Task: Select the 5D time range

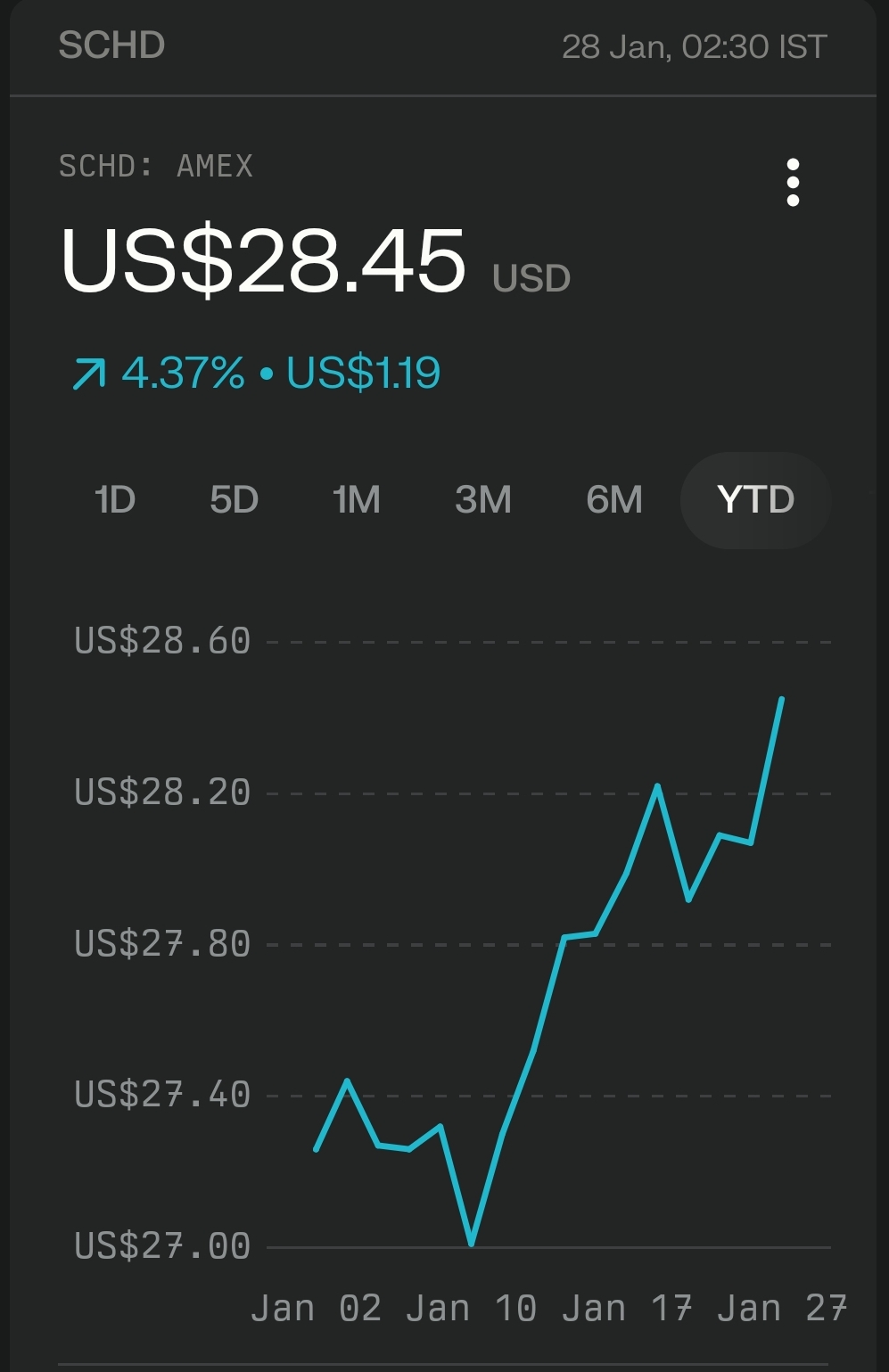Action: tap(234, 499)
